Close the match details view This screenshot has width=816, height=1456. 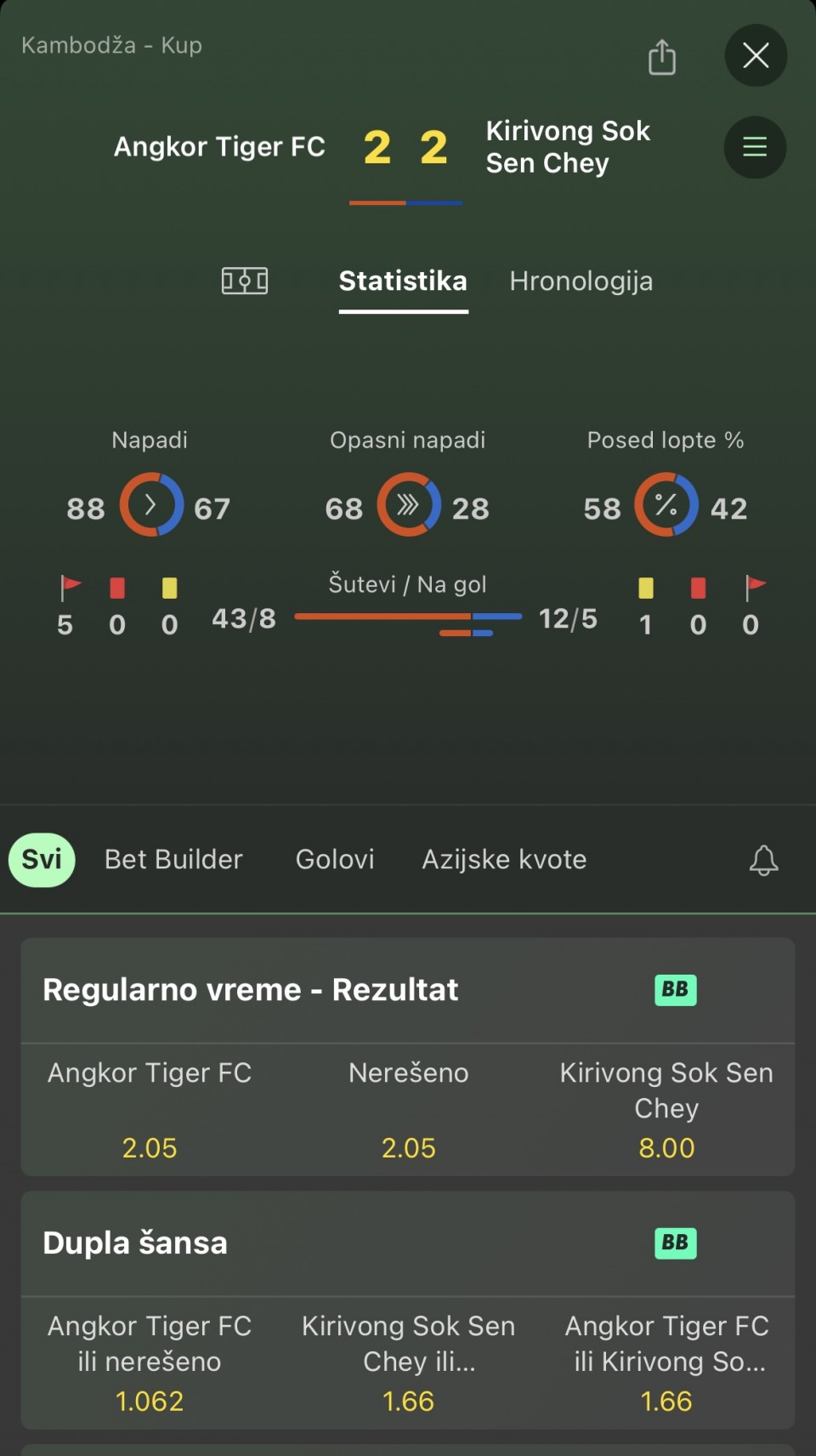point(756,56)
